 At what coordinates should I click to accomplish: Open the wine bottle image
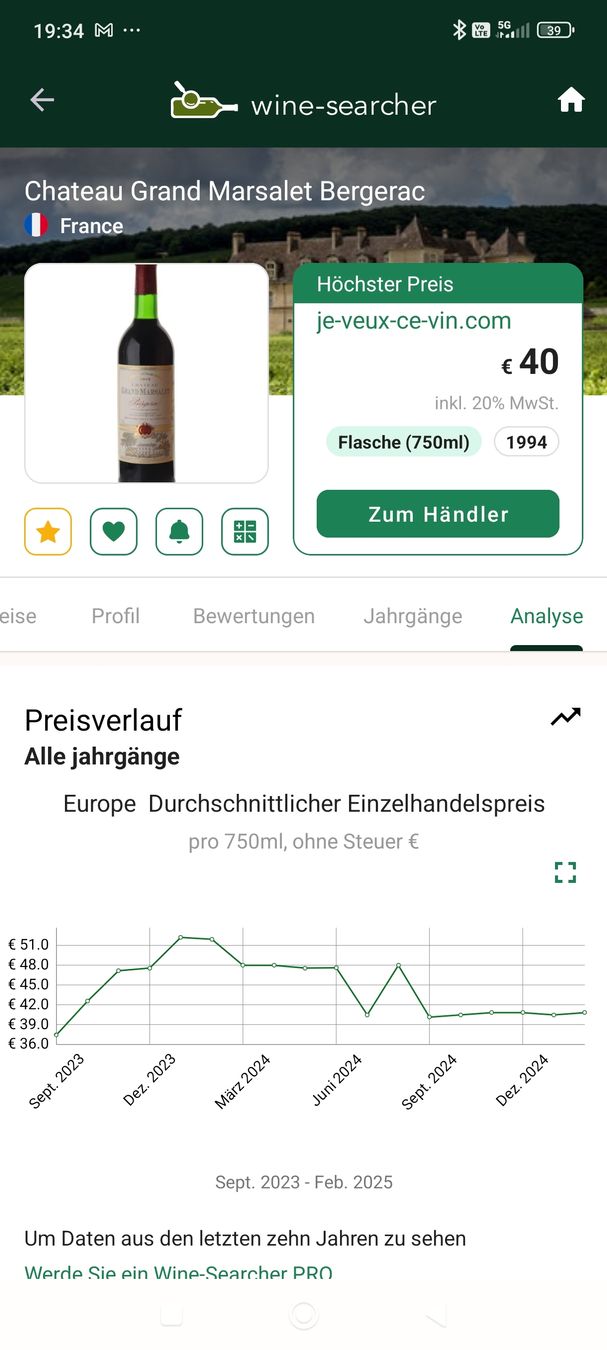click(146, 373)
